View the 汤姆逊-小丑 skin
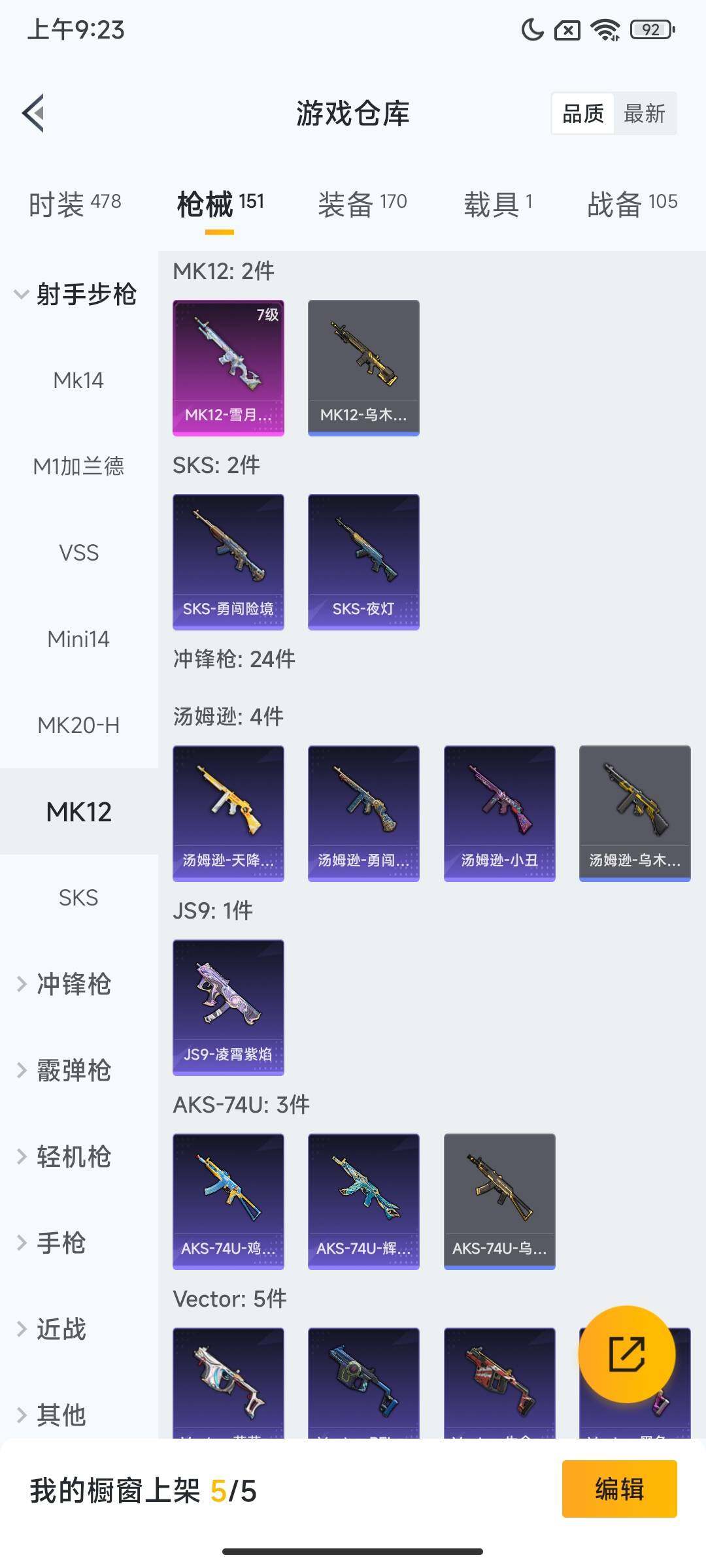 point(499,813)
